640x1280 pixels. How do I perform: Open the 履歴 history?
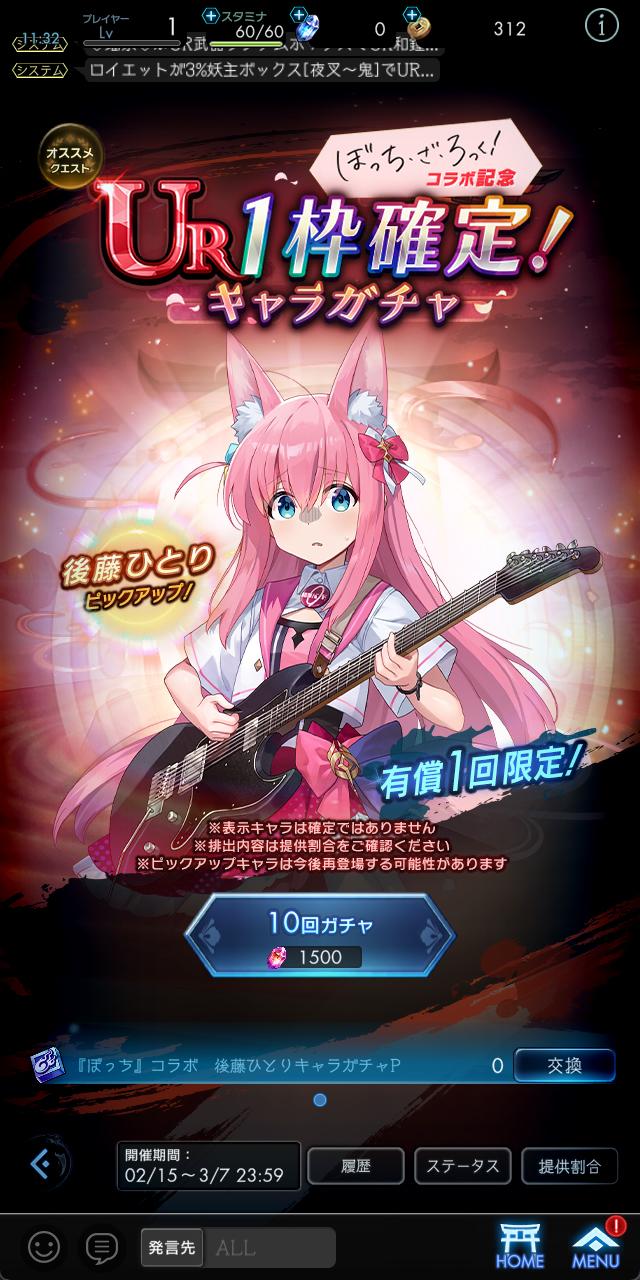click(356, 1166)
